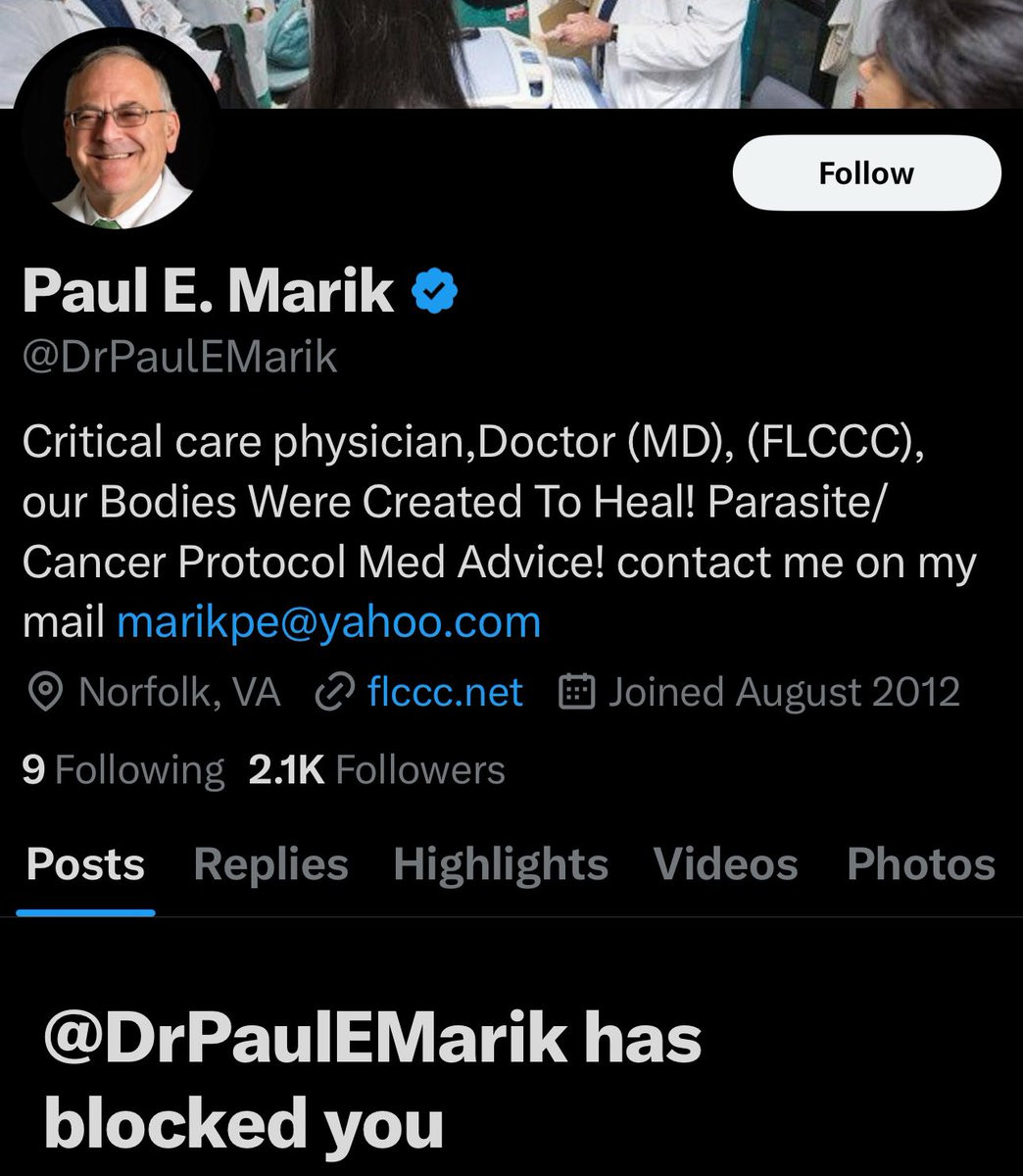View the 2.1K Followers list
Image resolution: width=1023 pixels, height=1176 pixels.
pos(376,769)
